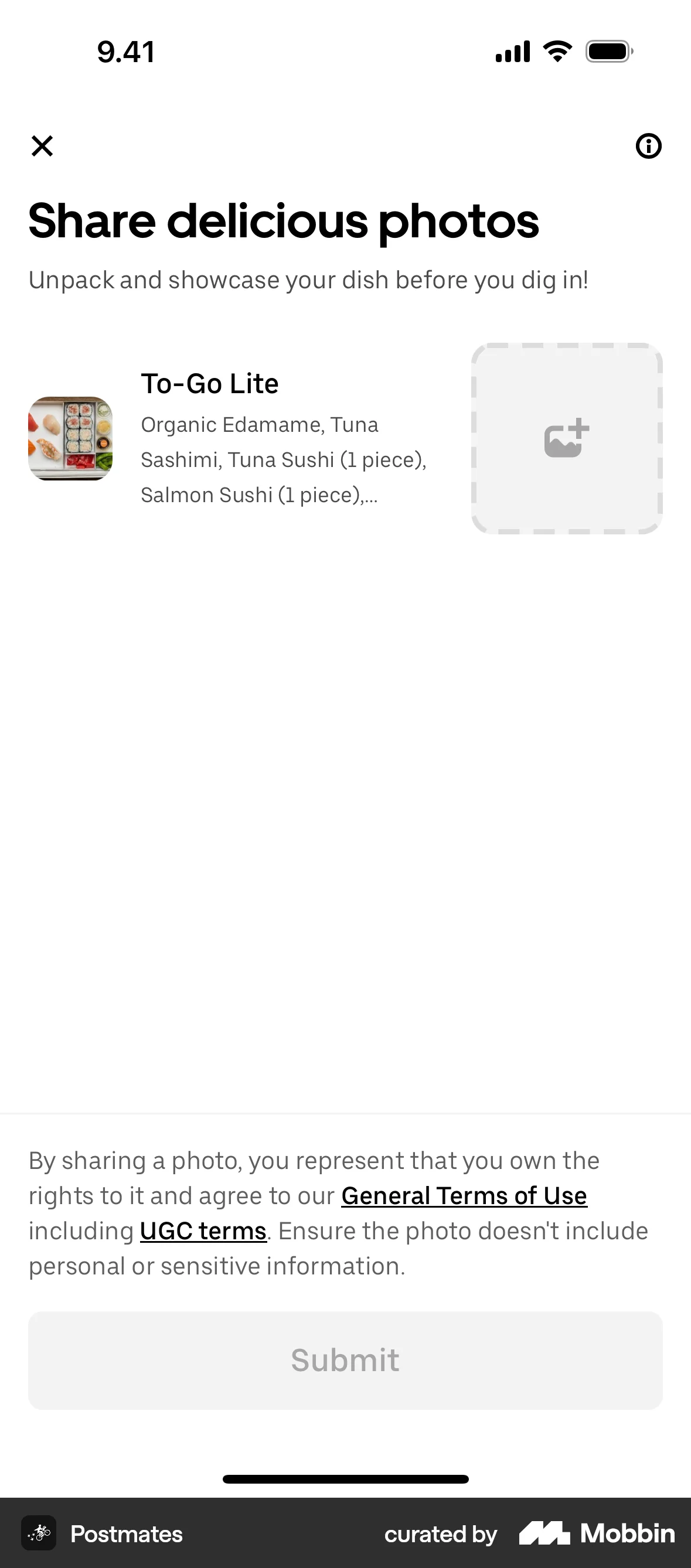Tap the clock in the status bar

point(125,52)
